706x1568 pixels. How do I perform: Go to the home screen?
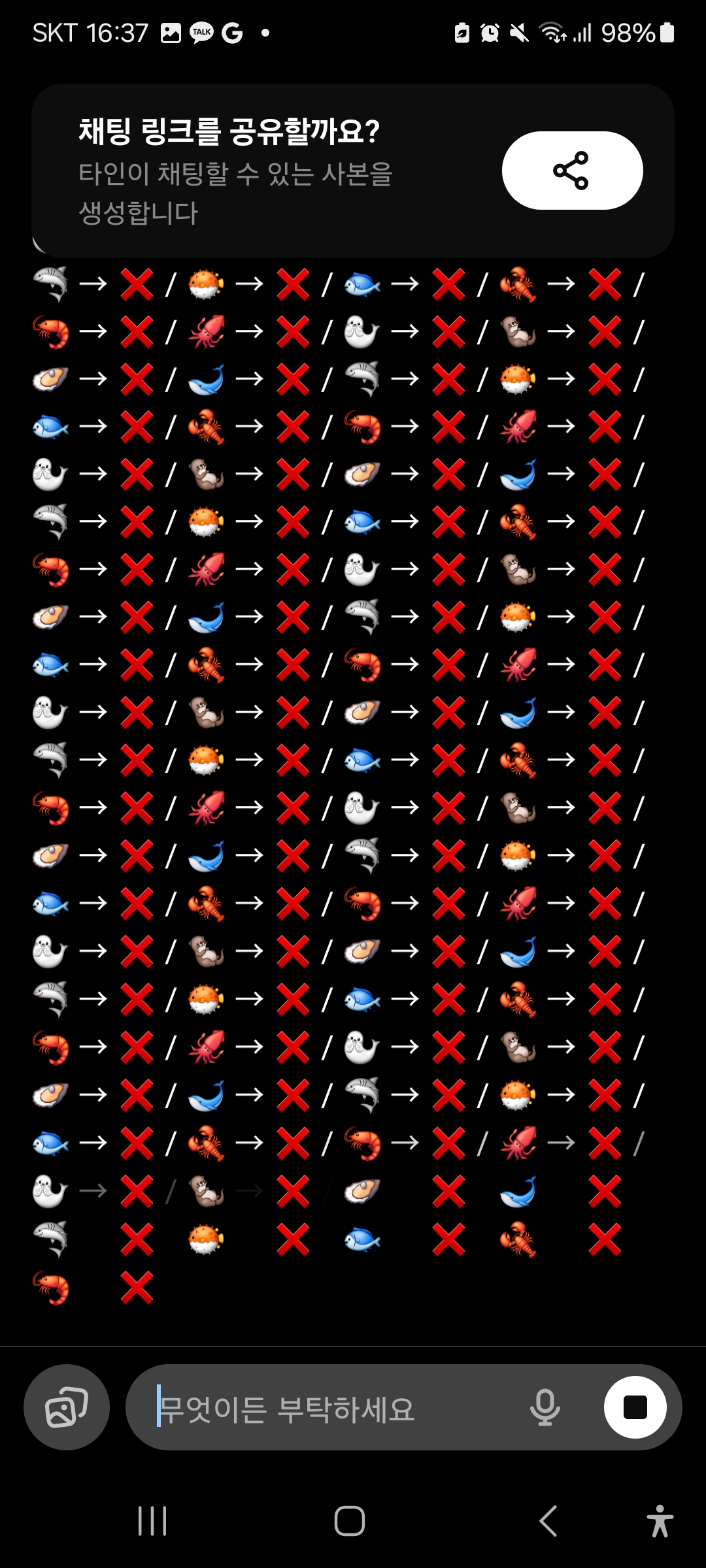[350, 1521]
